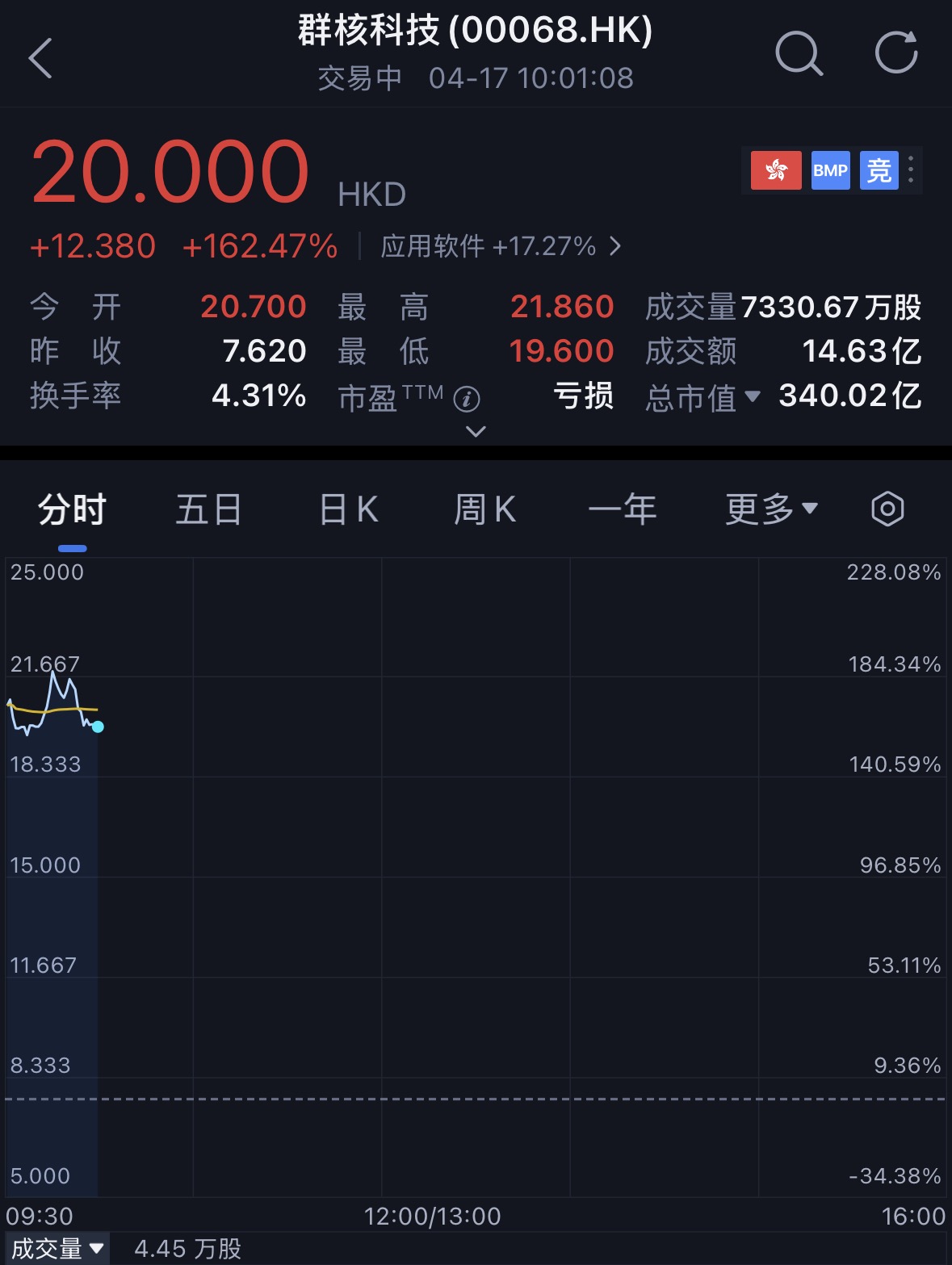Open the 竞 auction session icon

tap(879, 170)
